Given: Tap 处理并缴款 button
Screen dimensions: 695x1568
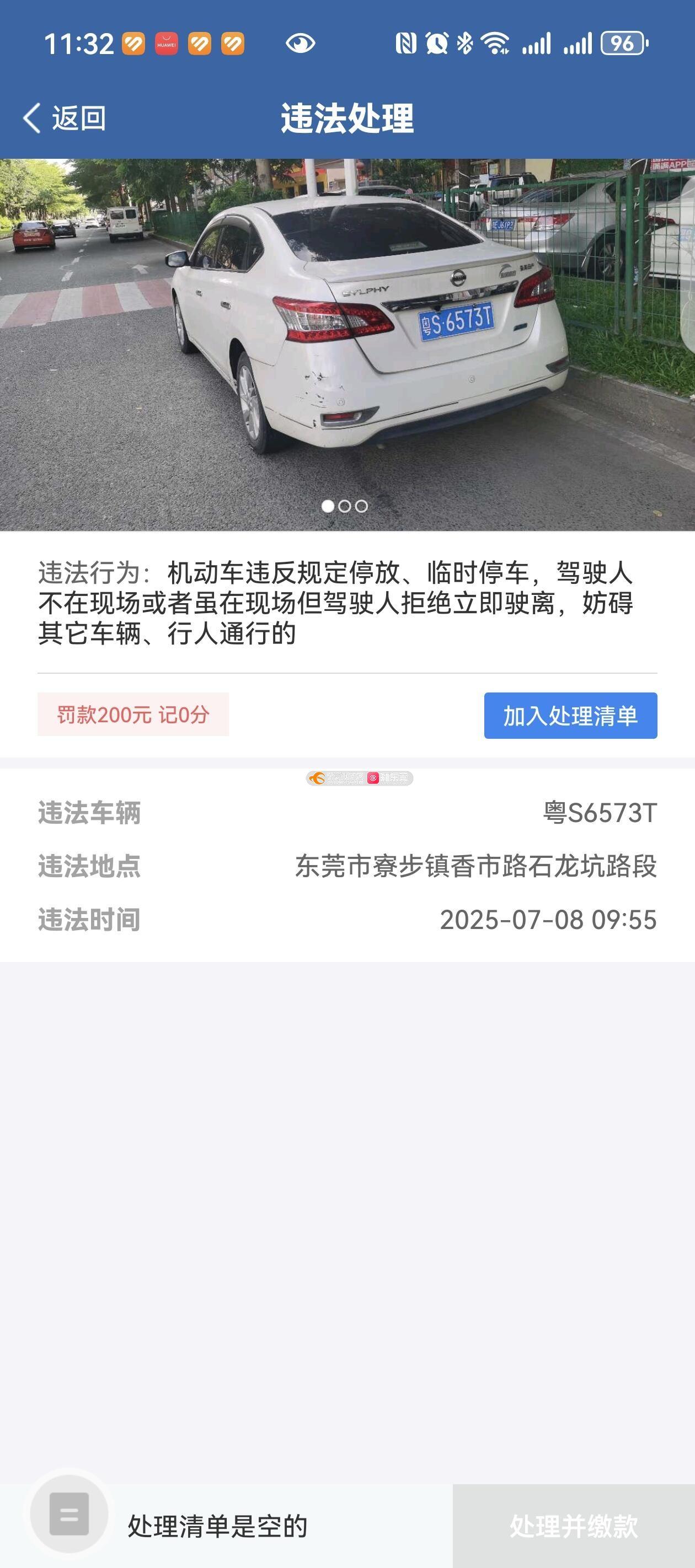Looking at the screenshot, I should click(x=573, y=1526).
